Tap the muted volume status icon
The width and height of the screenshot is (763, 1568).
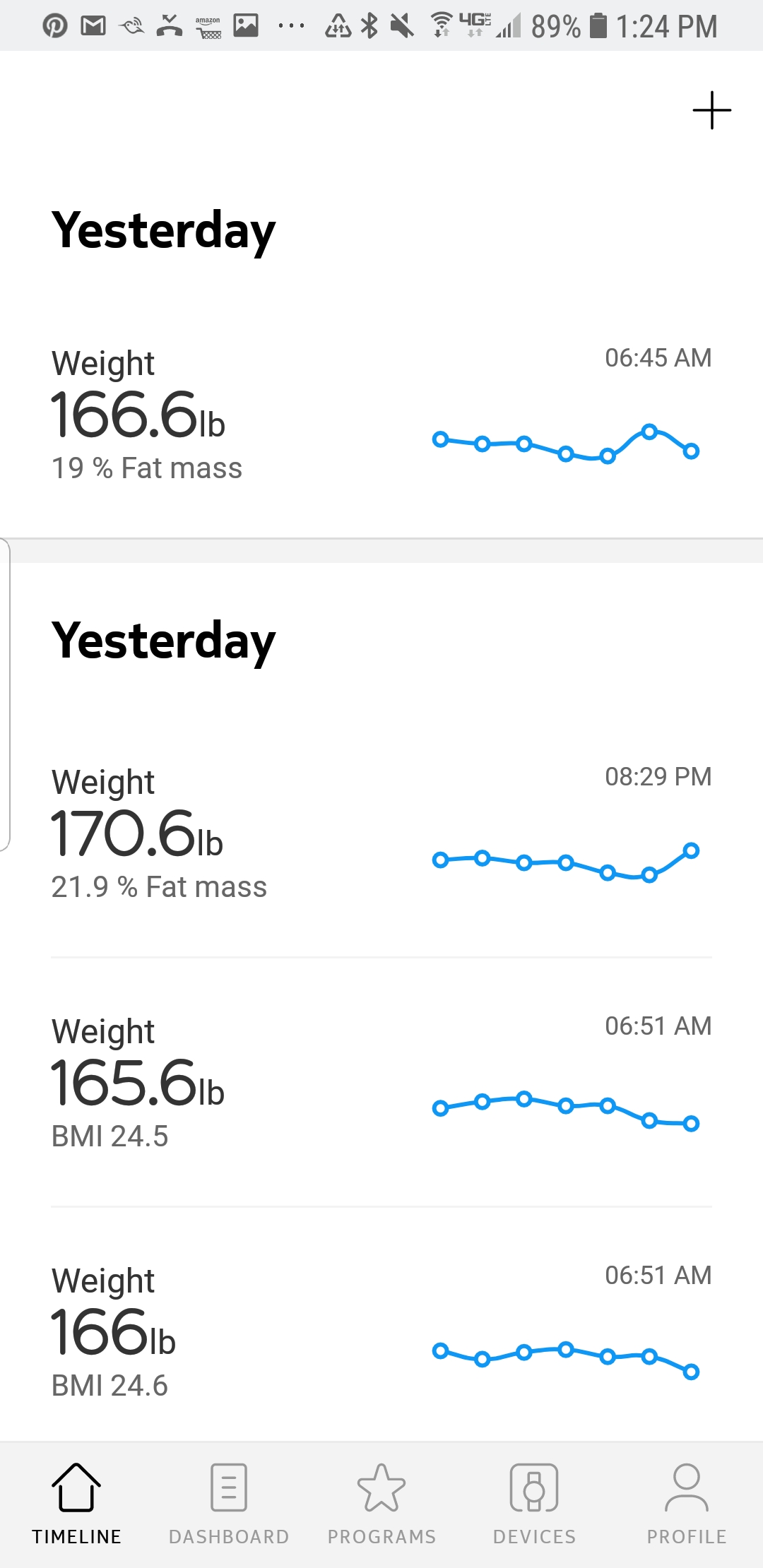403,25
